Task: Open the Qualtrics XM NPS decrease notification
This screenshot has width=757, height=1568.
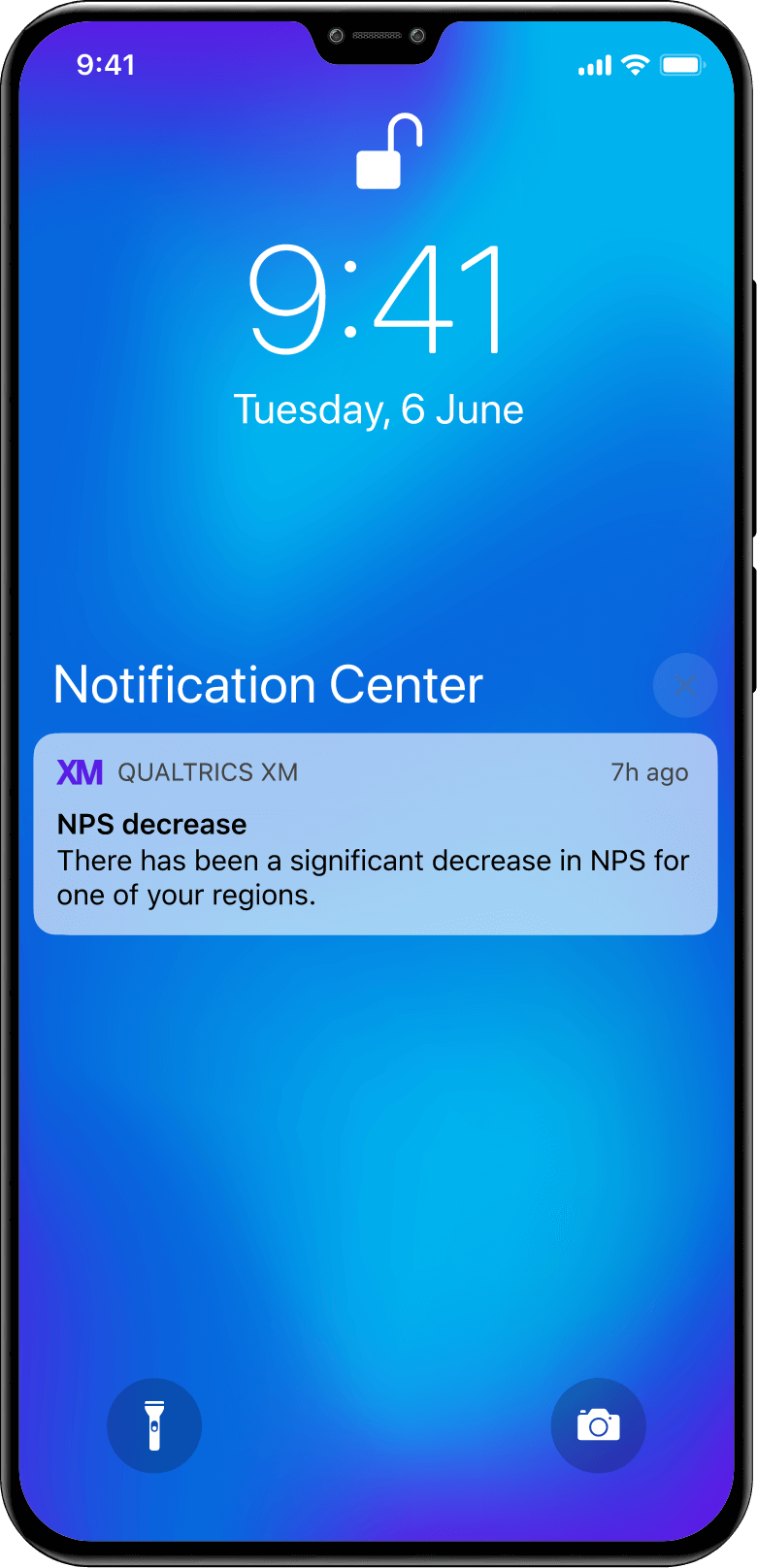Action: point(376,834)
